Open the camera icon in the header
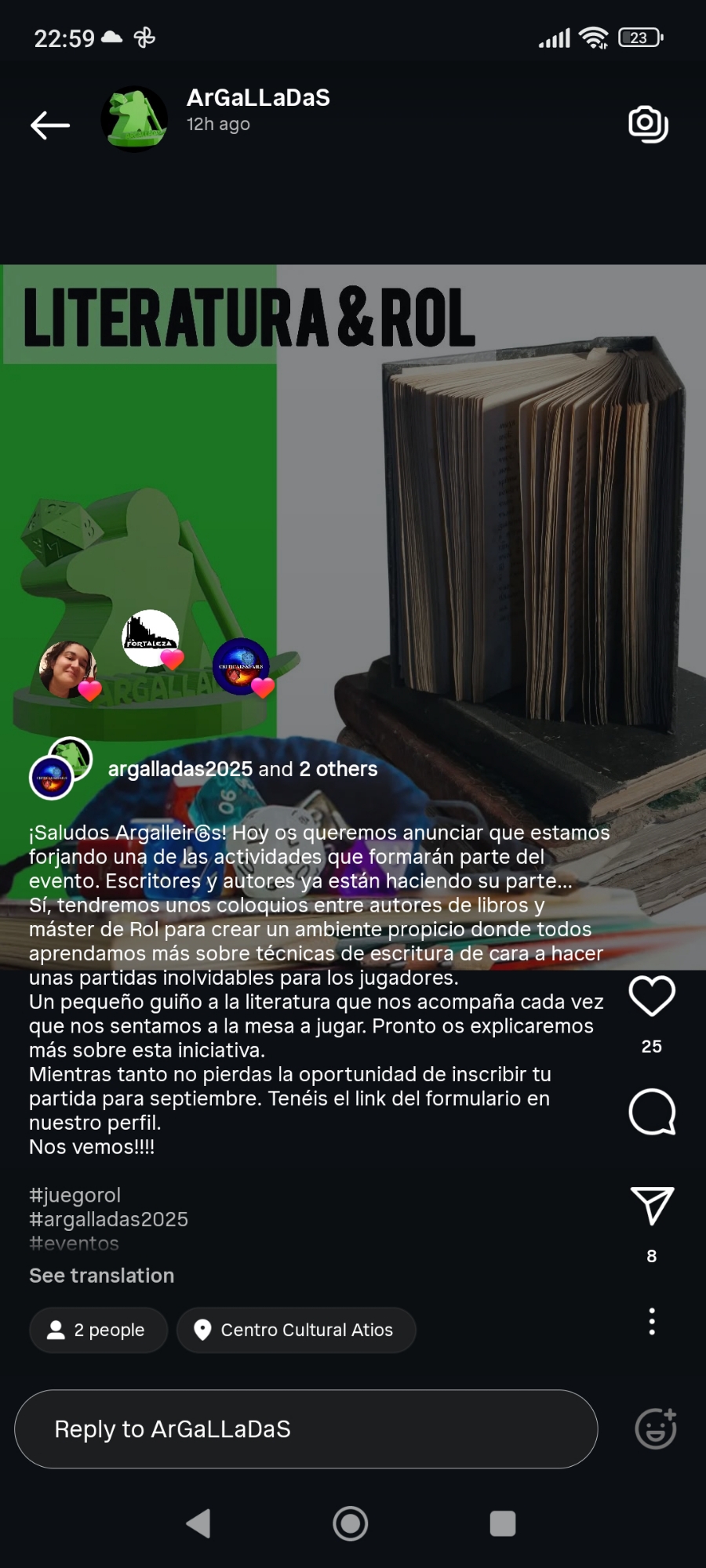Viewport: 706px width, 1568px height. point(648,123)
